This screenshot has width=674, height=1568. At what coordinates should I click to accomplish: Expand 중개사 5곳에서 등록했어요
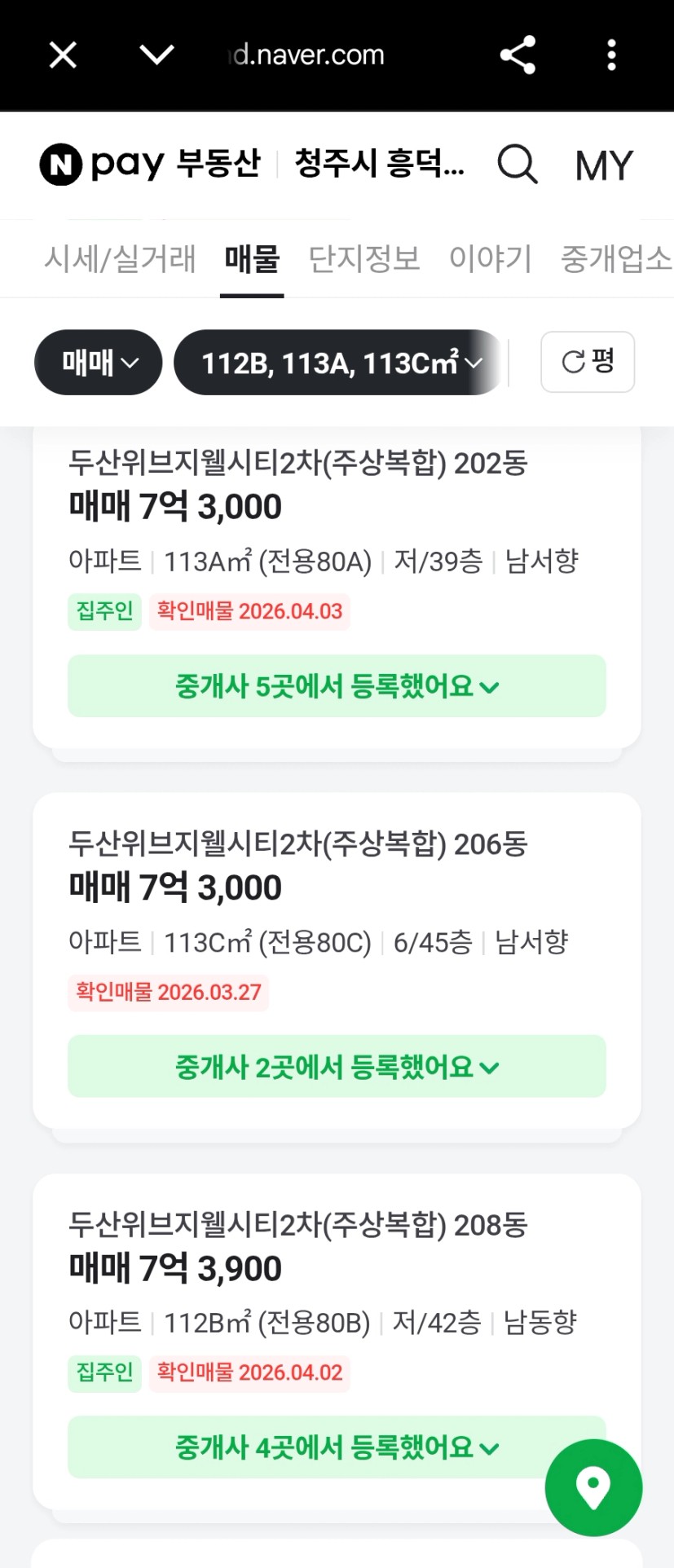click(337, 686)
